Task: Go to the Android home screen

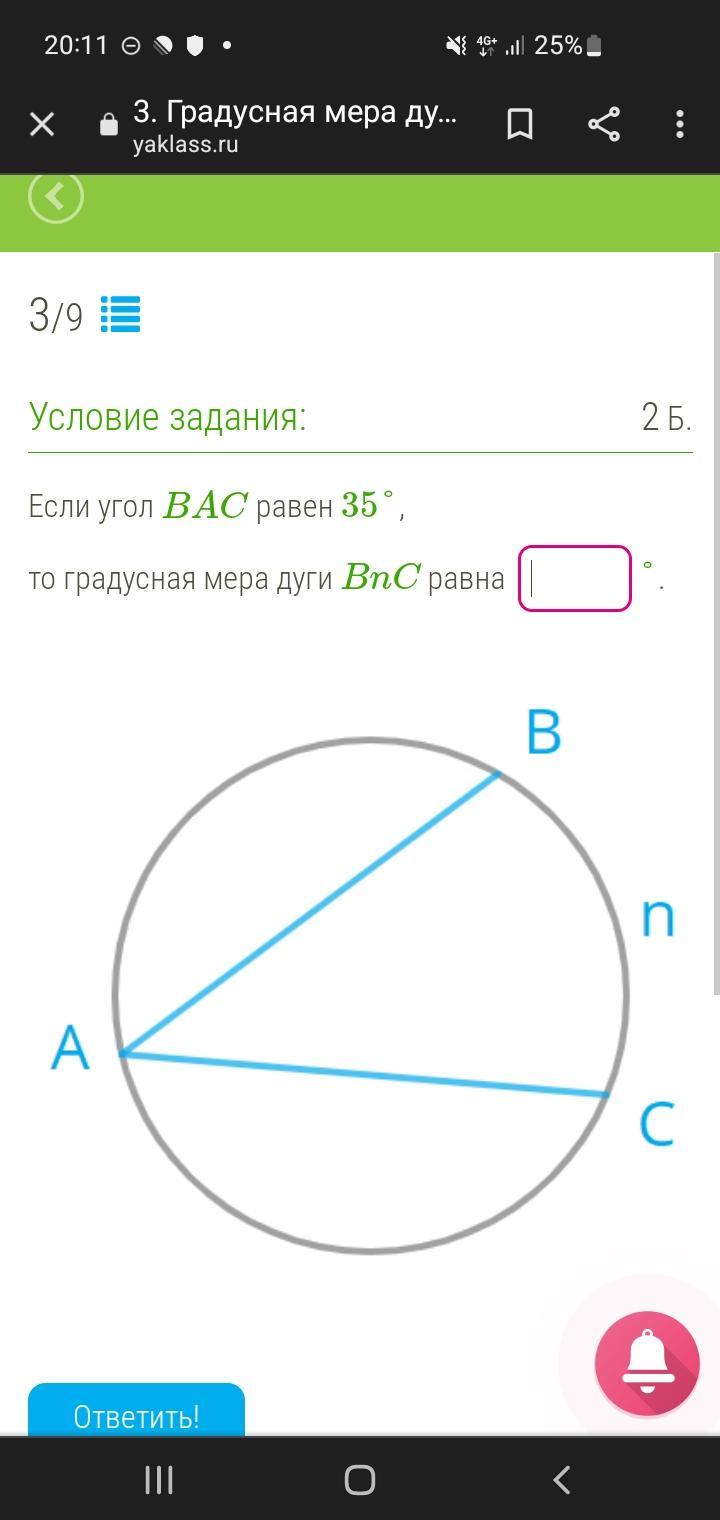Action: (360, 1479)
